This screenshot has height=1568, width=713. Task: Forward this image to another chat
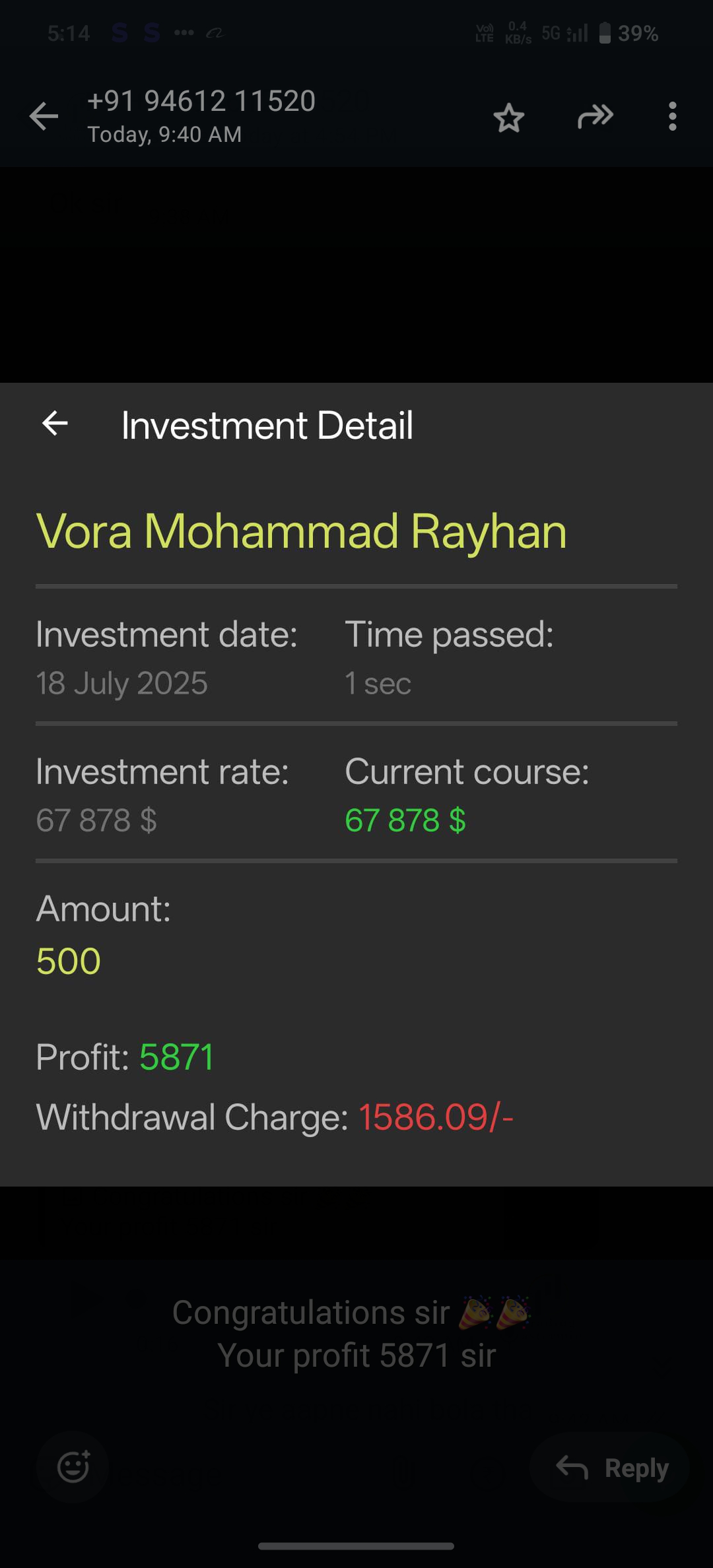point(595,117)
